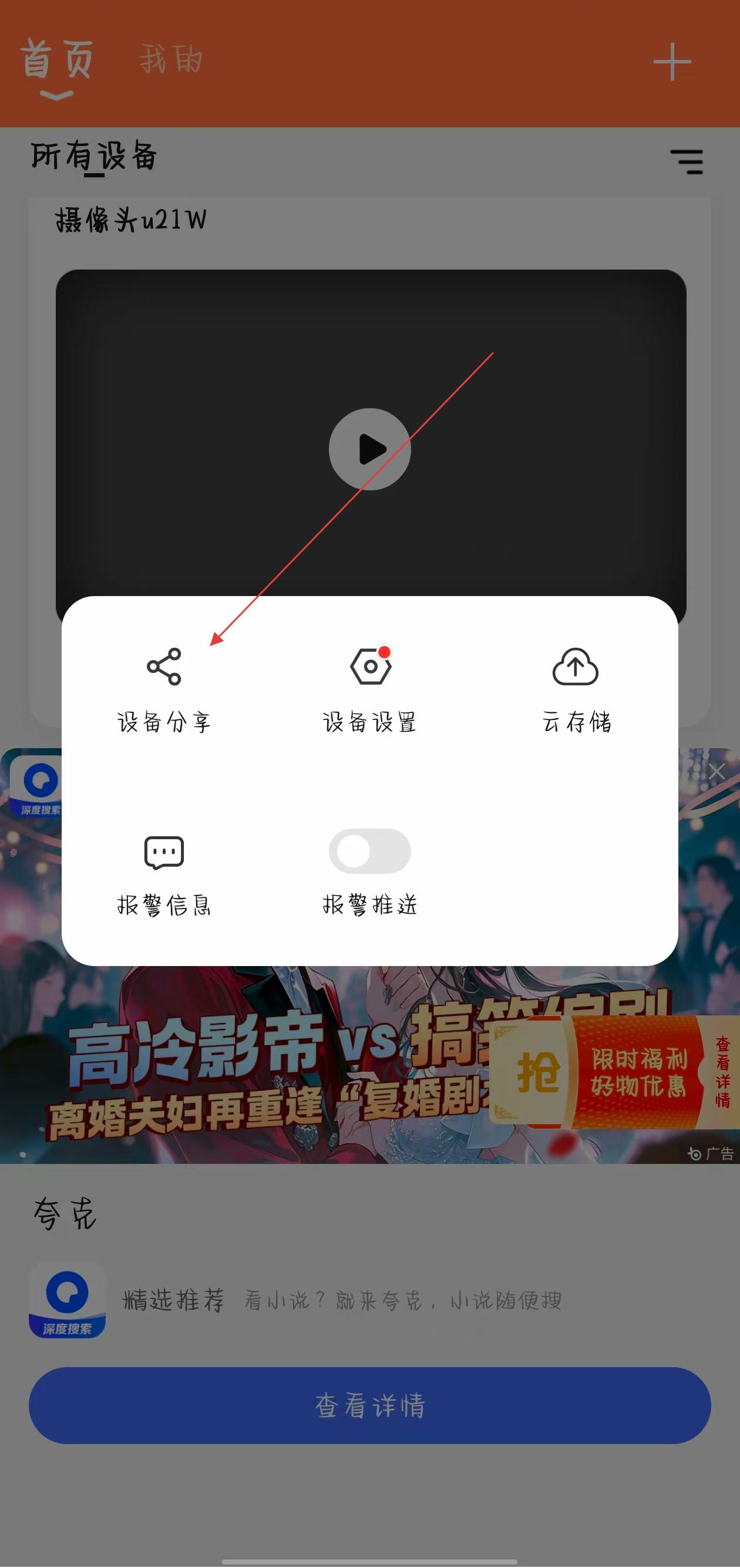This screenshot has height=1568, width=740.
Task: Close the advertisement banner
Action: coord(717,771)
